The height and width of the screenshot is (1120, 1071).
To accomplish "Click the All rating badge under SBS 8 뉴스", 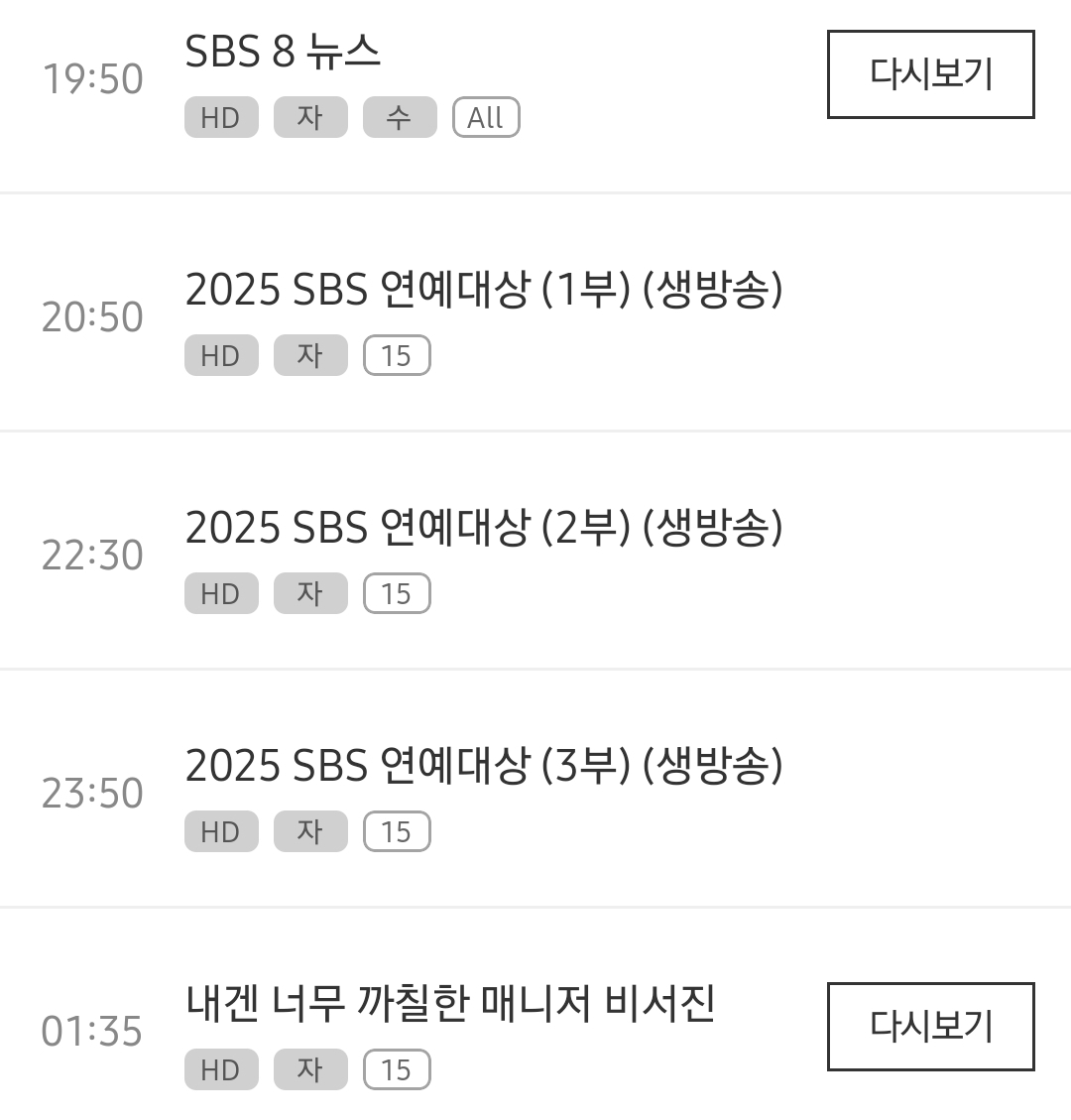I will [485, 116].
